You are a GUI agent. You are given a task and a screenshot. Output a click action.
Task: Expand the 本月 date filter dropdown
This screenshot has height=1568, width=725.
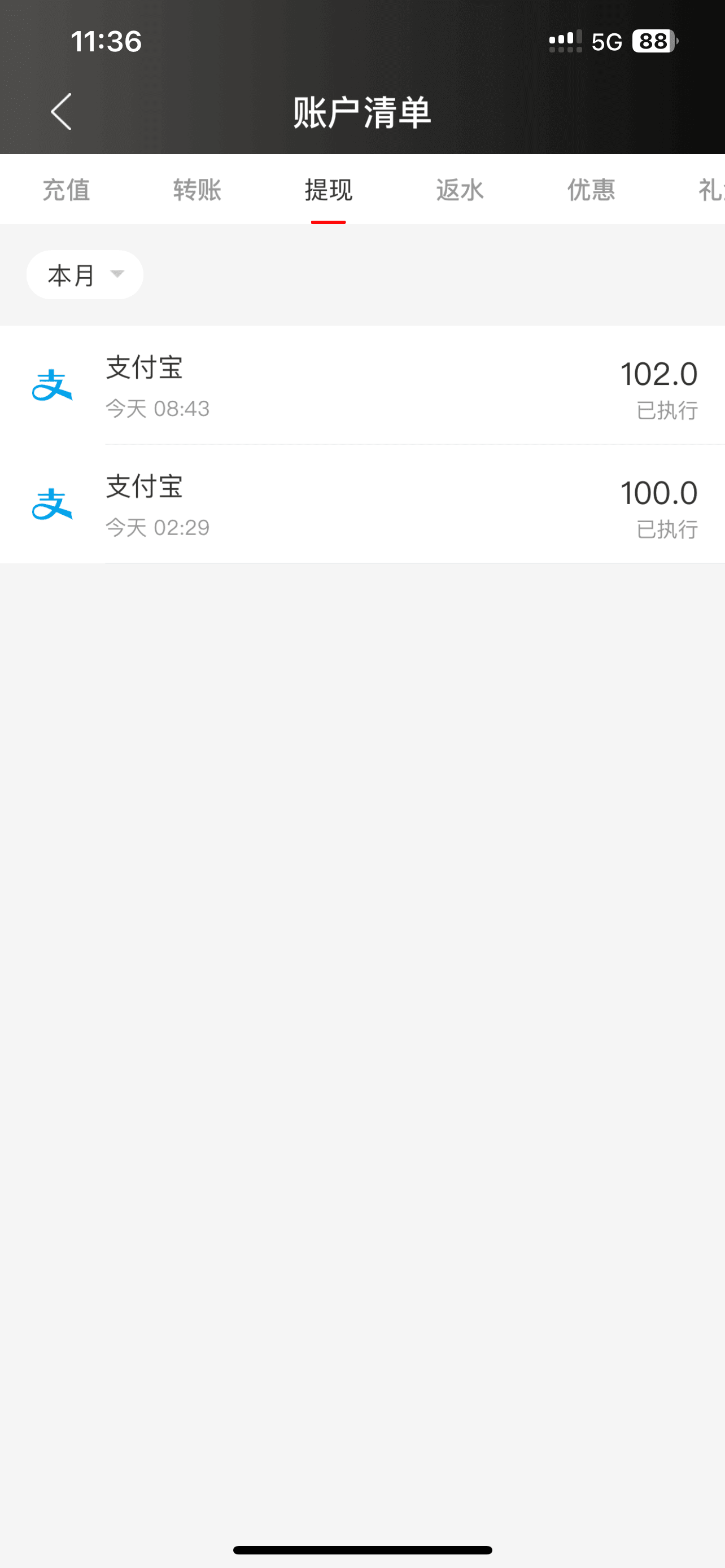coord(85,275)
